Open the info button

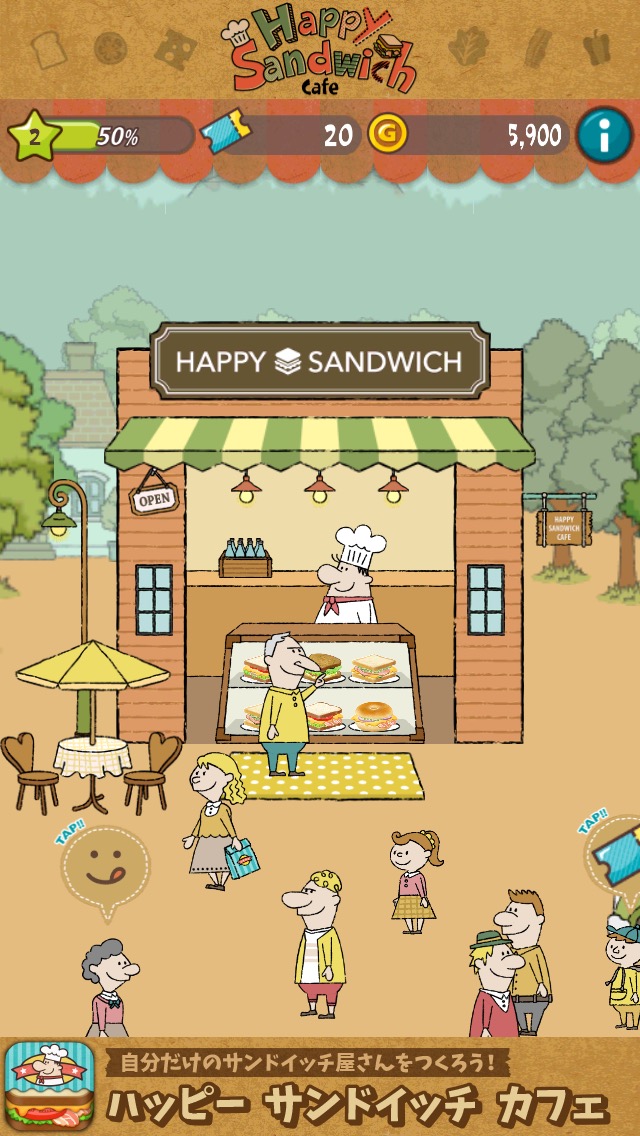point(605,135)
